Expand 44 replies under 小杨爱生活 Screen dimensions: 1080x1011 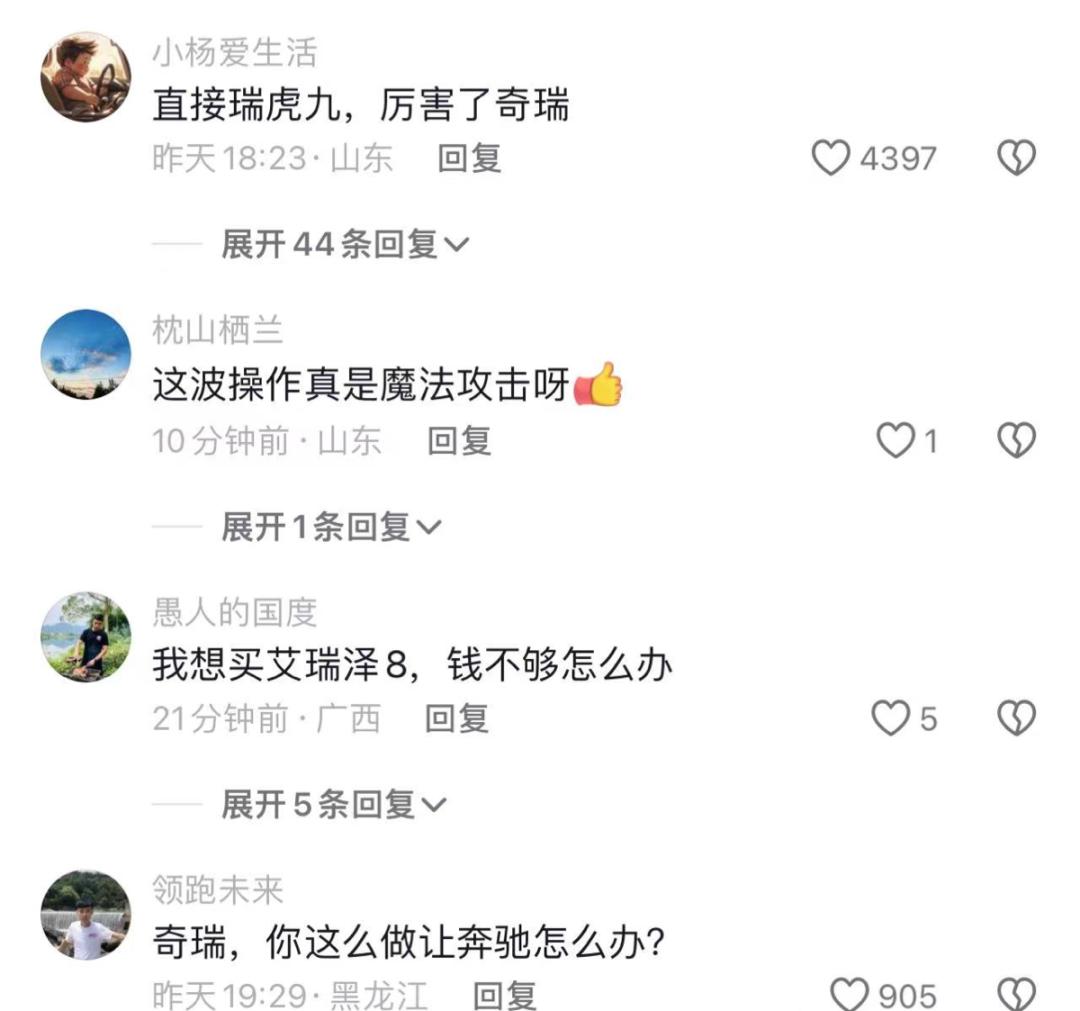(344, 245)
